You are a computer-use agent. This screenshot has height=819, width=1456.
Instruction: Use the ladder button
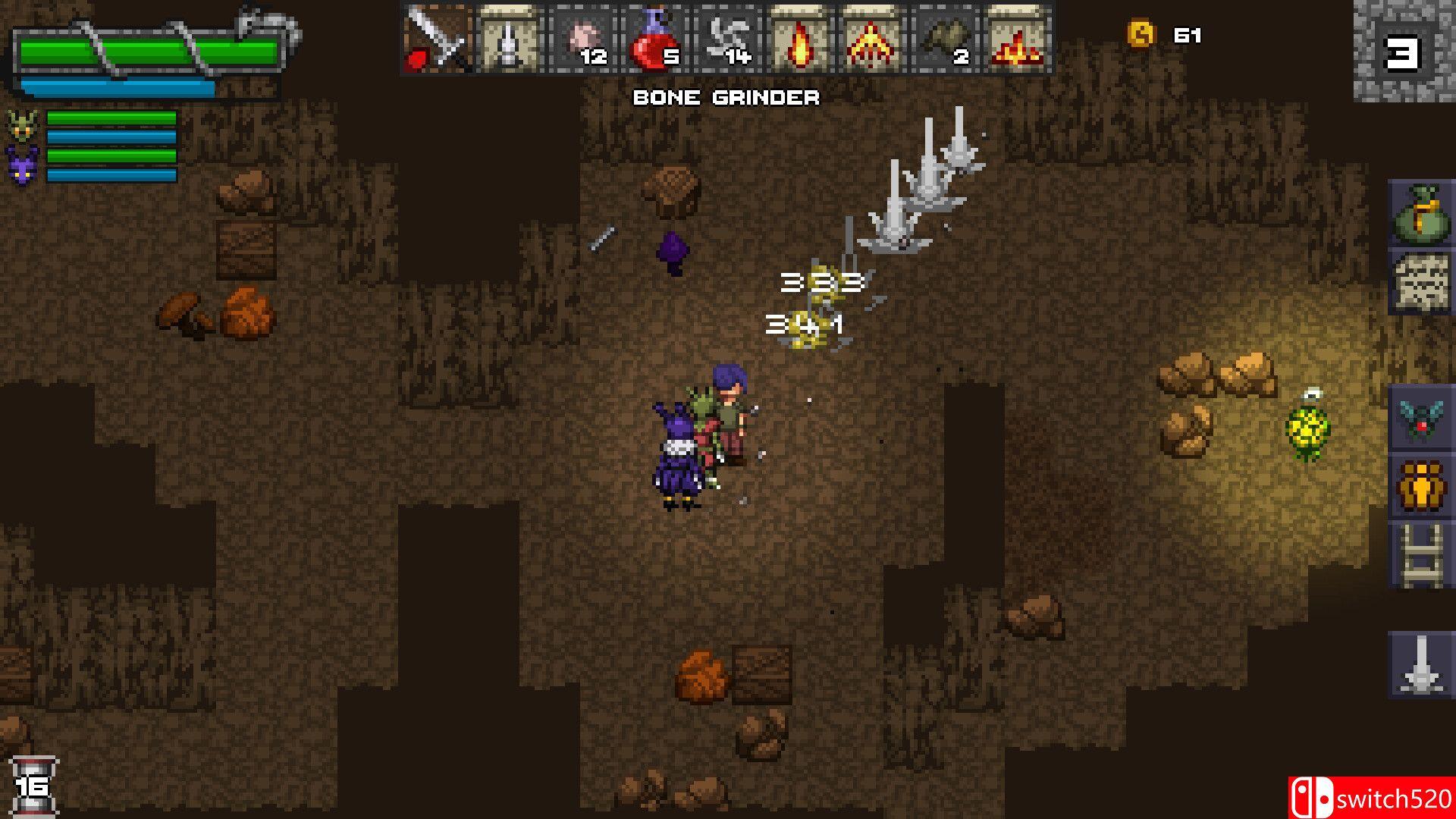[x=1421, y=554]
